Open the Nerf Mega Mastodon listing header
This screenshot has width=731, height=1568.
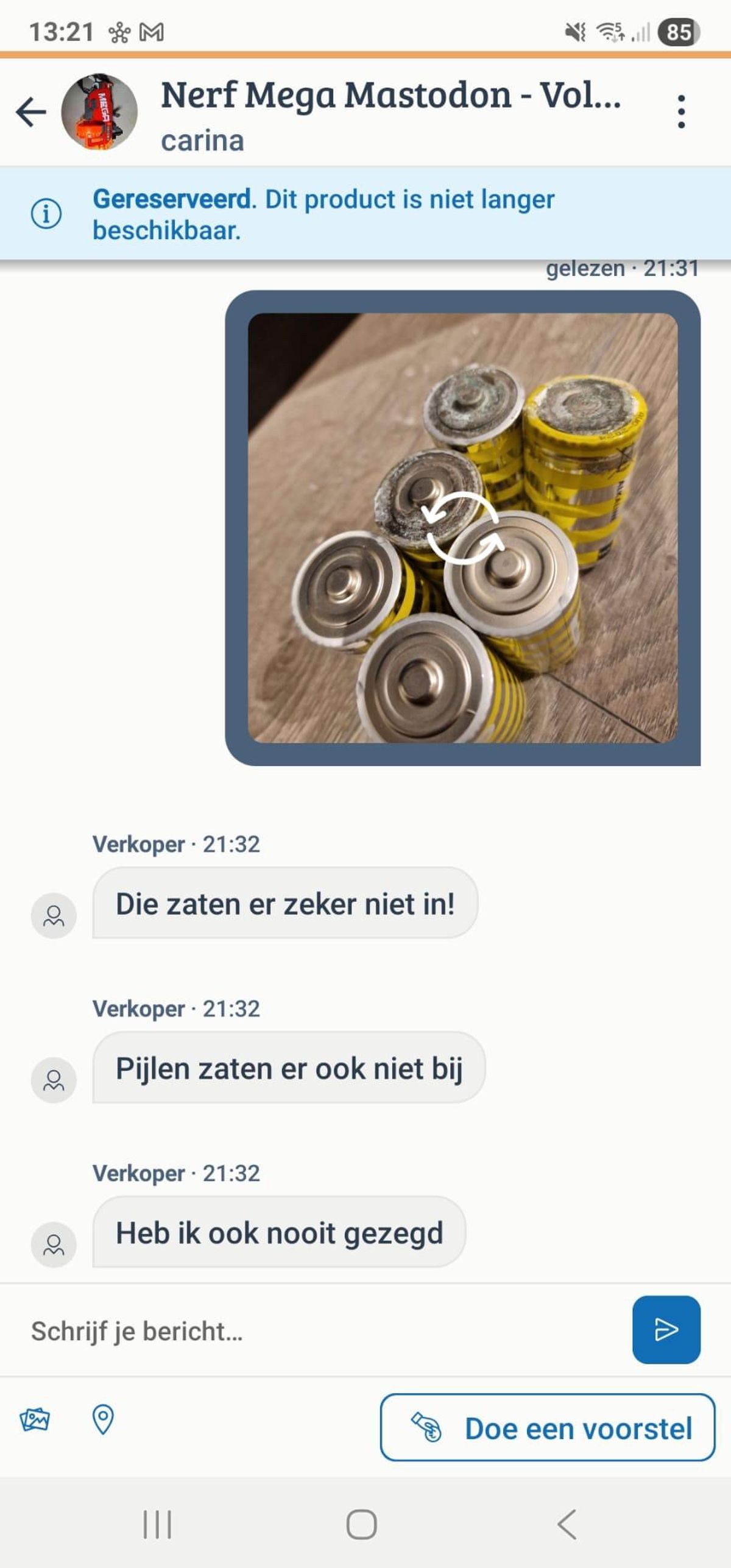coord(390,96)
